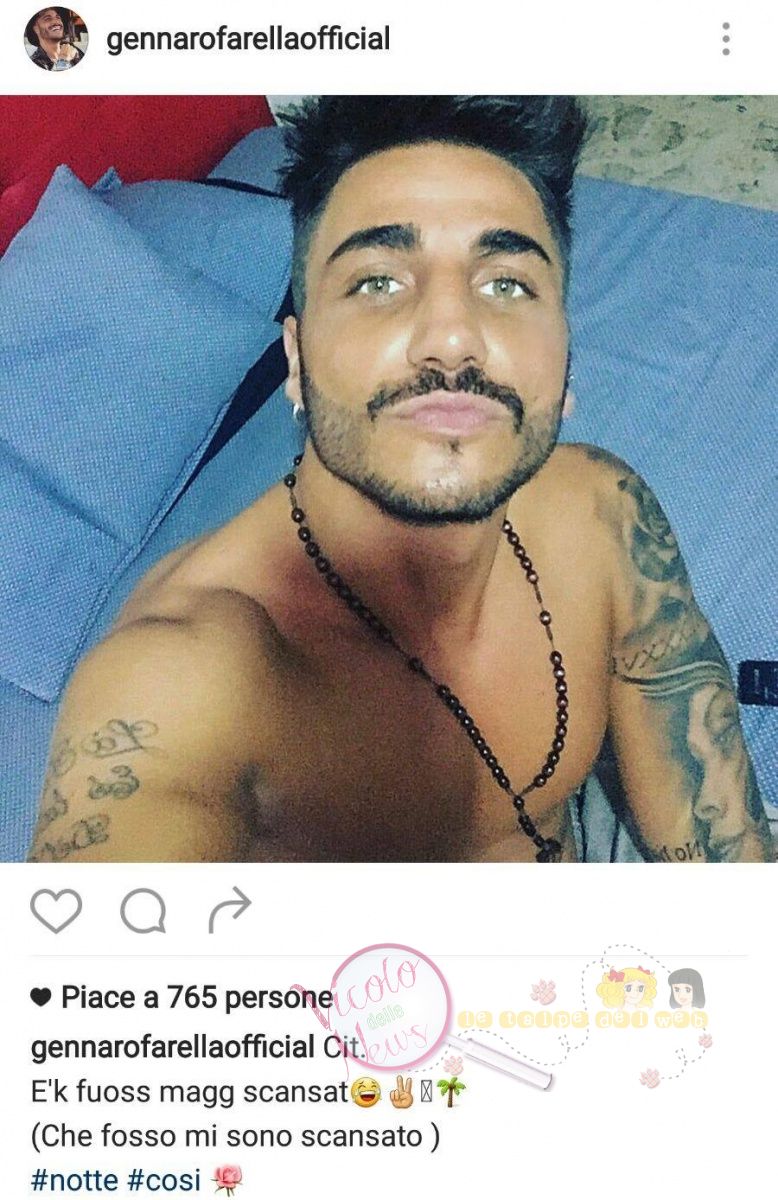Tap the profile avatar in the post header

[x=56, y=39]
